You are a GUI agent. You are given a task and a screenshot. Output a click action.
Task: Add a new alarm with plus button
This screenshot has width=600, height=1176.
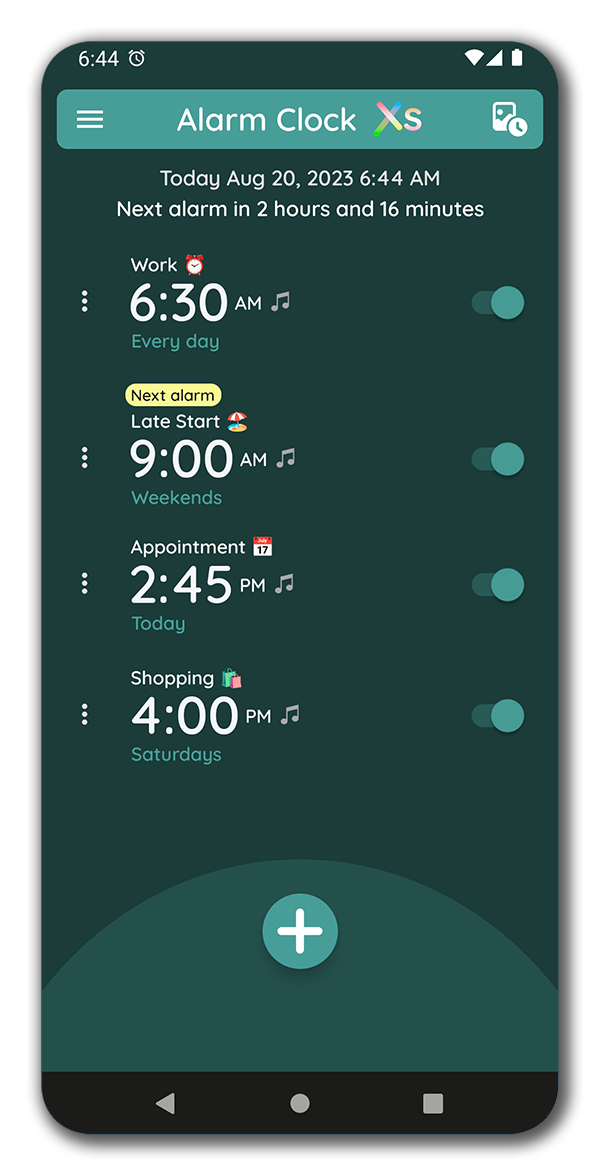click(300, 931)
